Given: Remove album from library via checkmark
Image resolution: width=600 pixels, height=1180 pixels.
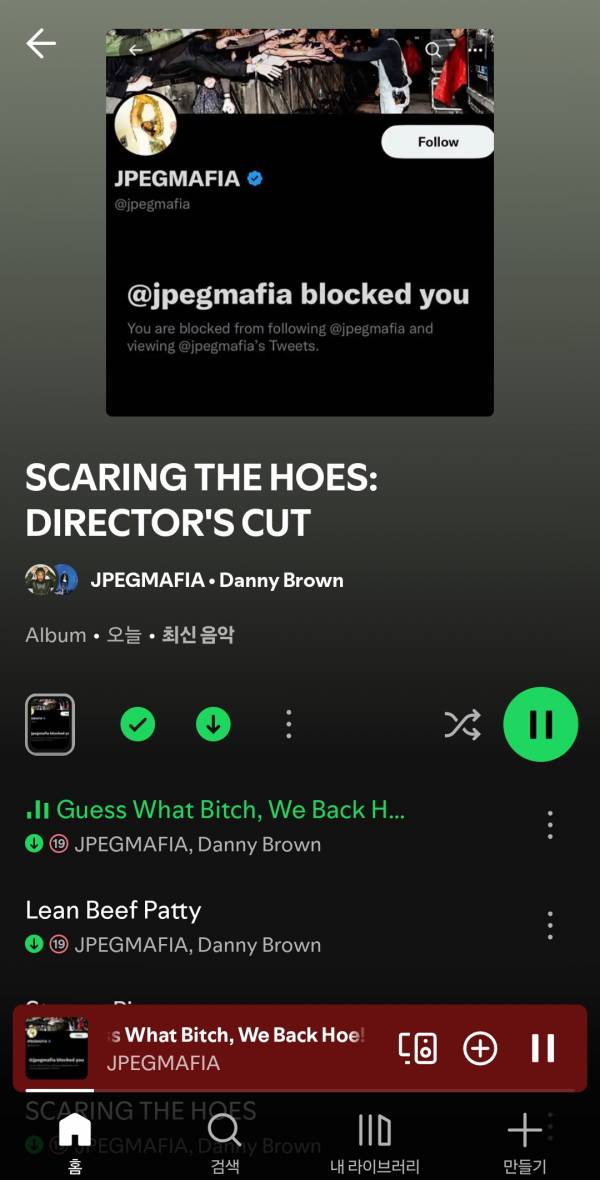Looking at the screenshot, I should [138, 724].
